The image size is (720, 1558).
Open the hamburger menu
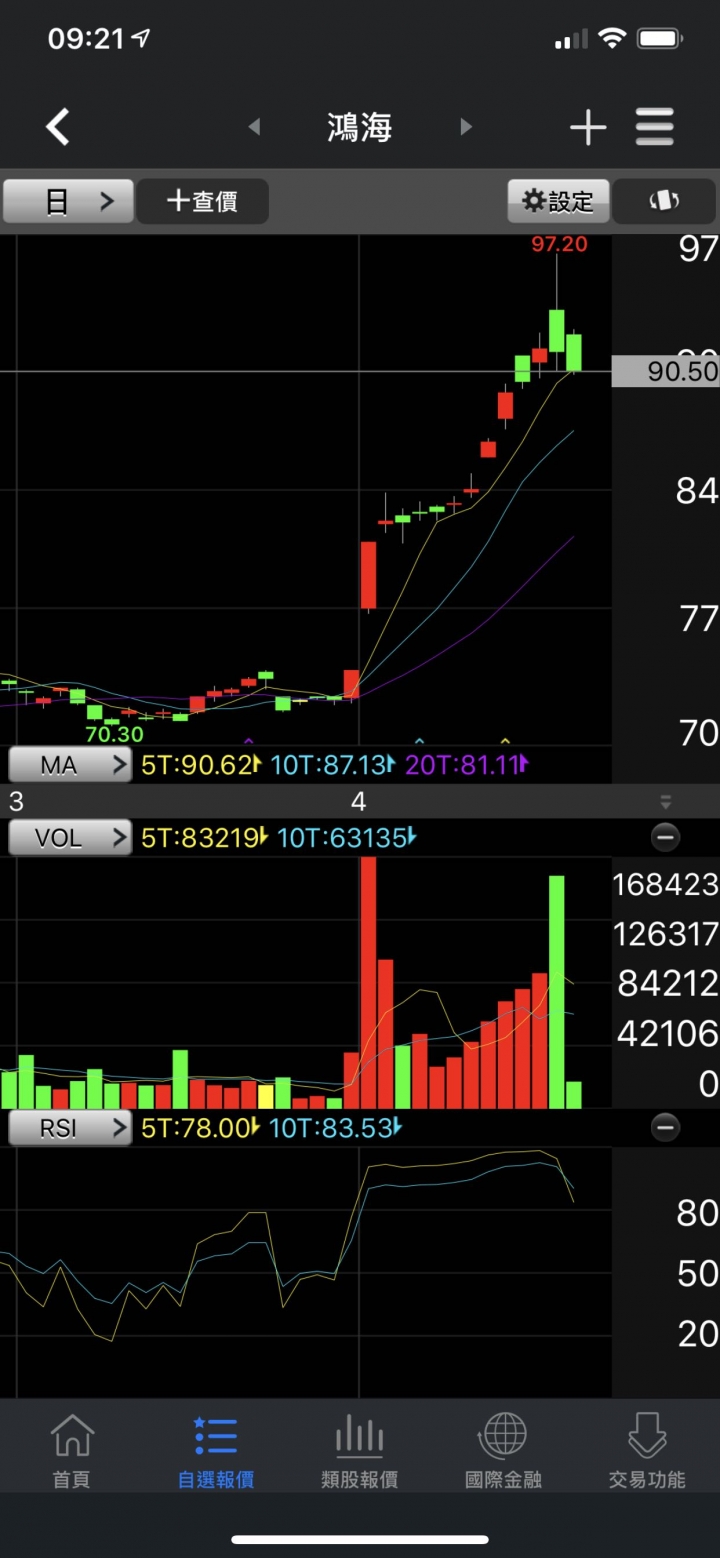(x=655, y=128)
